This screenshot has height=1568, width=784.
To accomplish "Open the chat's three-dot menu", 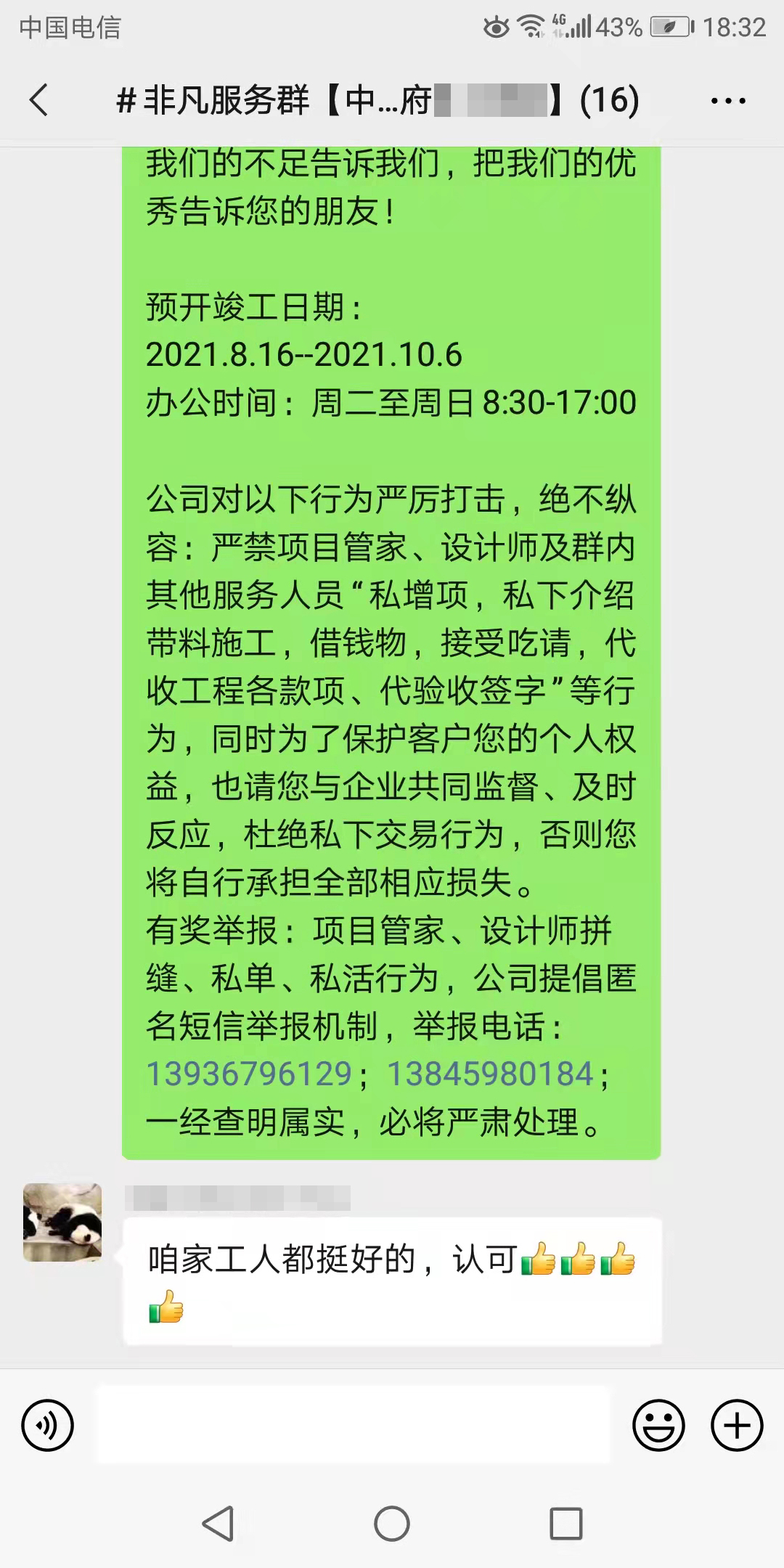I will [x=728, y=100].
